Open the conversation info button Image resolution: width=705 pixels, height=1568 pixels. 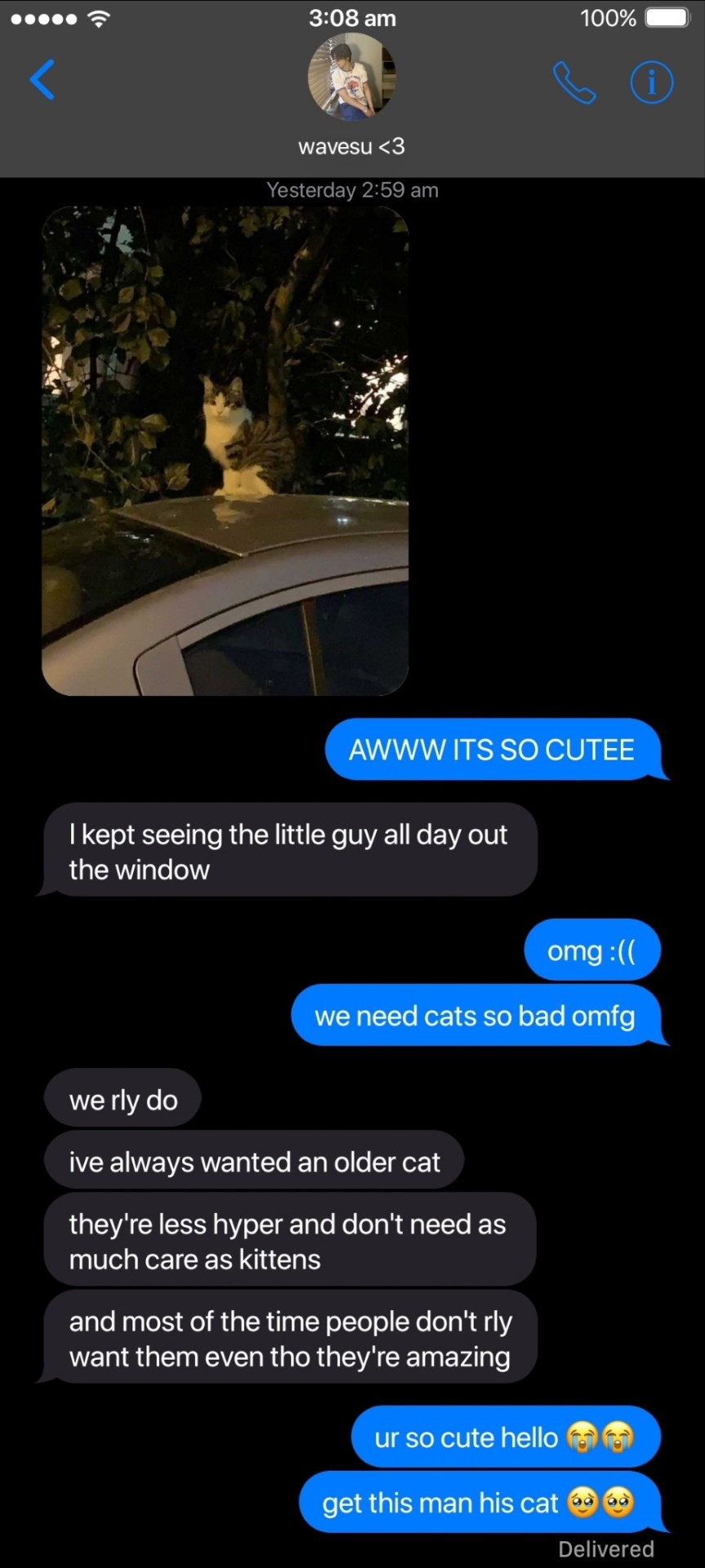(x=651, y=82)
